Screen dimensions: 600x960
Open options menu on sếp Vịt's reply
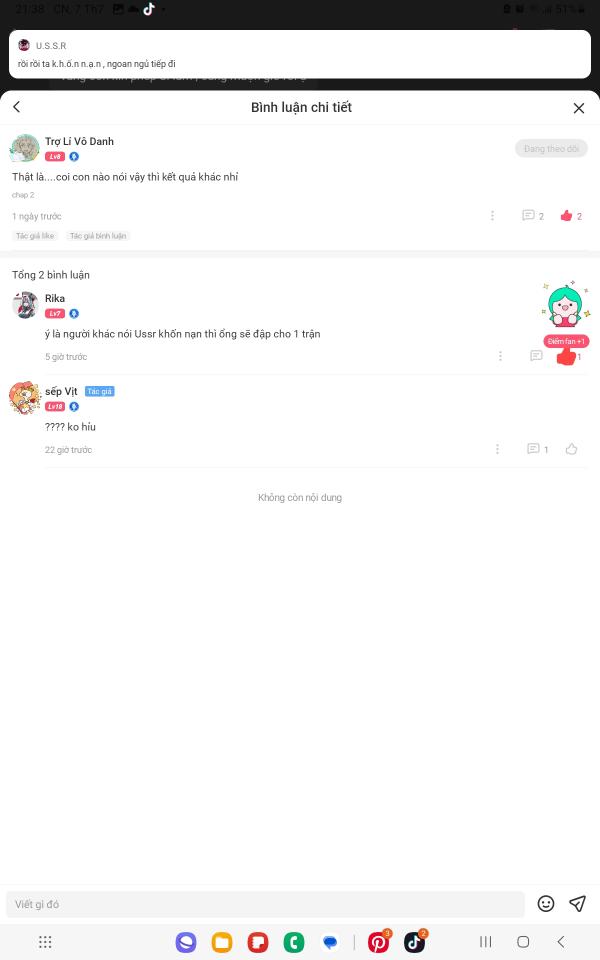(x=497, y=449)
